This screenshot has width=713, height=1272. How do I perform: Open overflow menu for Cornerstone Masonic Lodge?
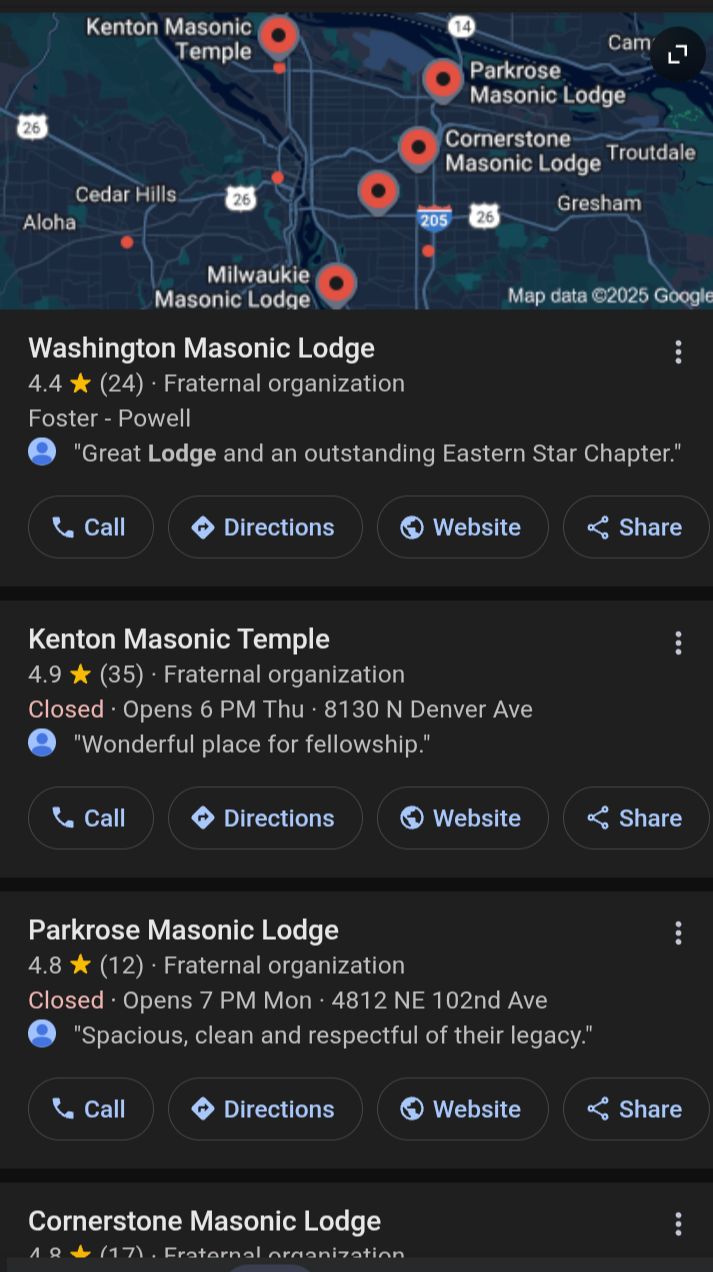(x=678, y=1224)
